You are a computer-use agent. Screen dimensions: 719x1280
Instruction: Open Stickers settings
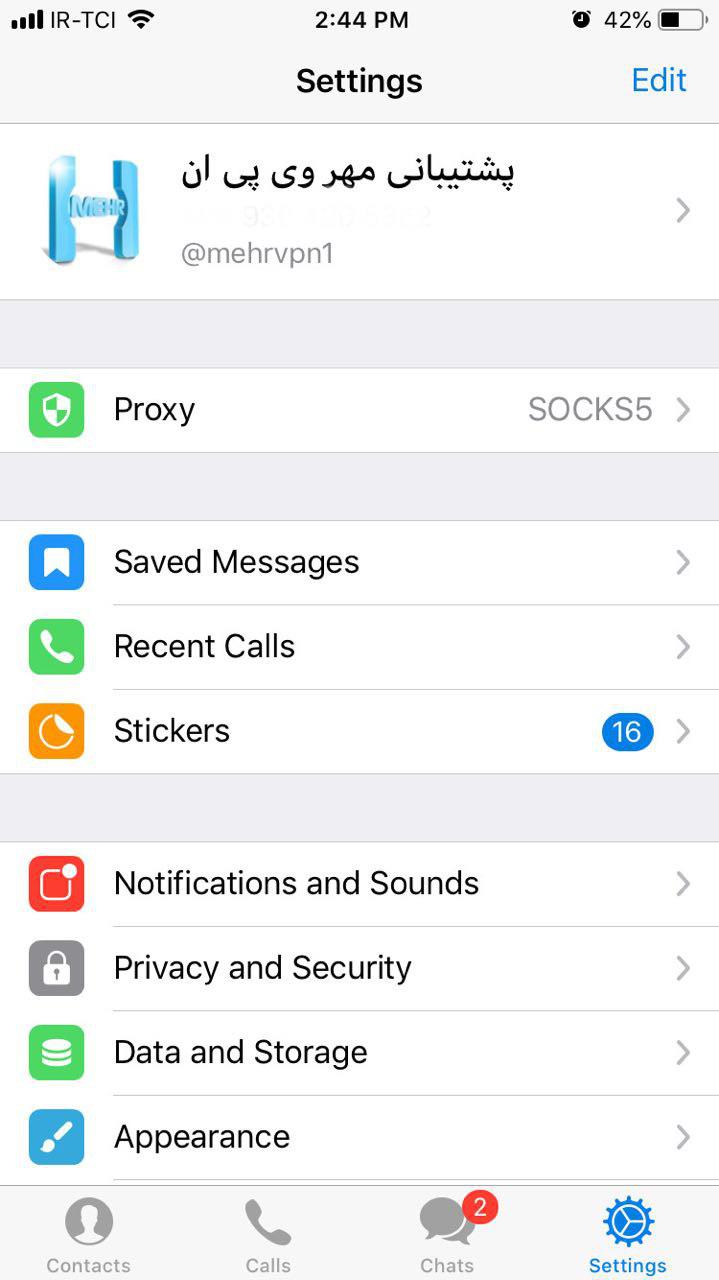359,732
